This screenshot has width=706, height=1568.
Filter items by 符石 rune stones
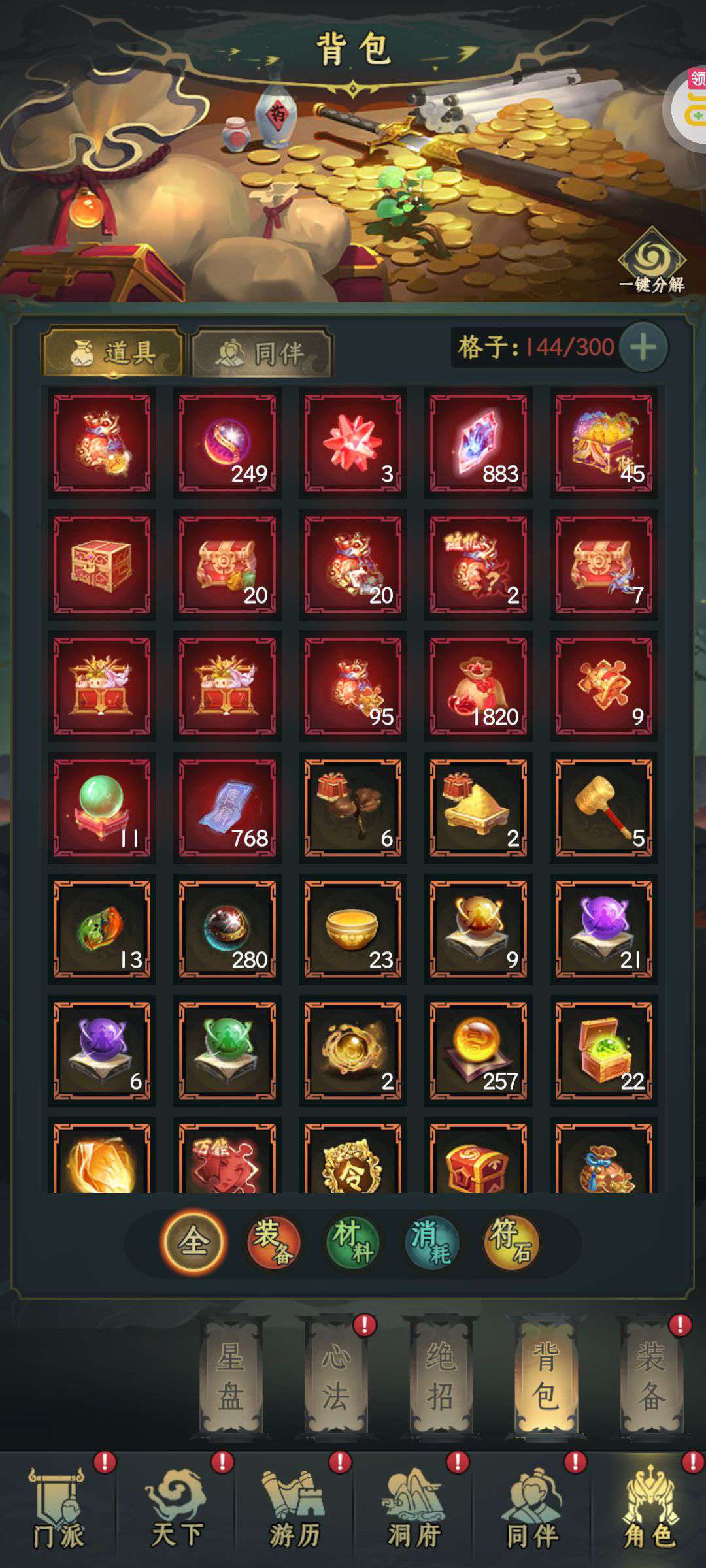[511, 1241]
